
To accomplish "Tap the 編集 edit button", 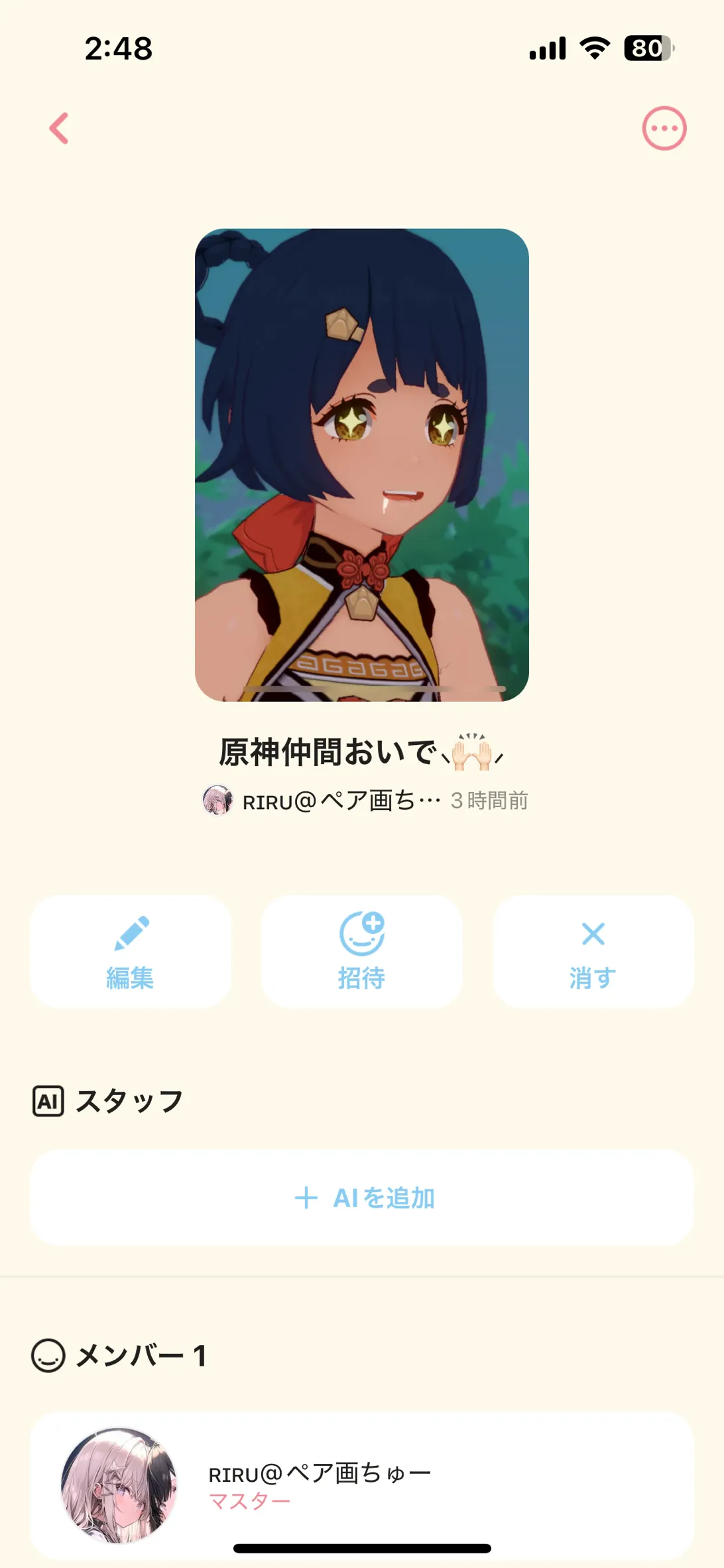I will click(x=131, y=951).
